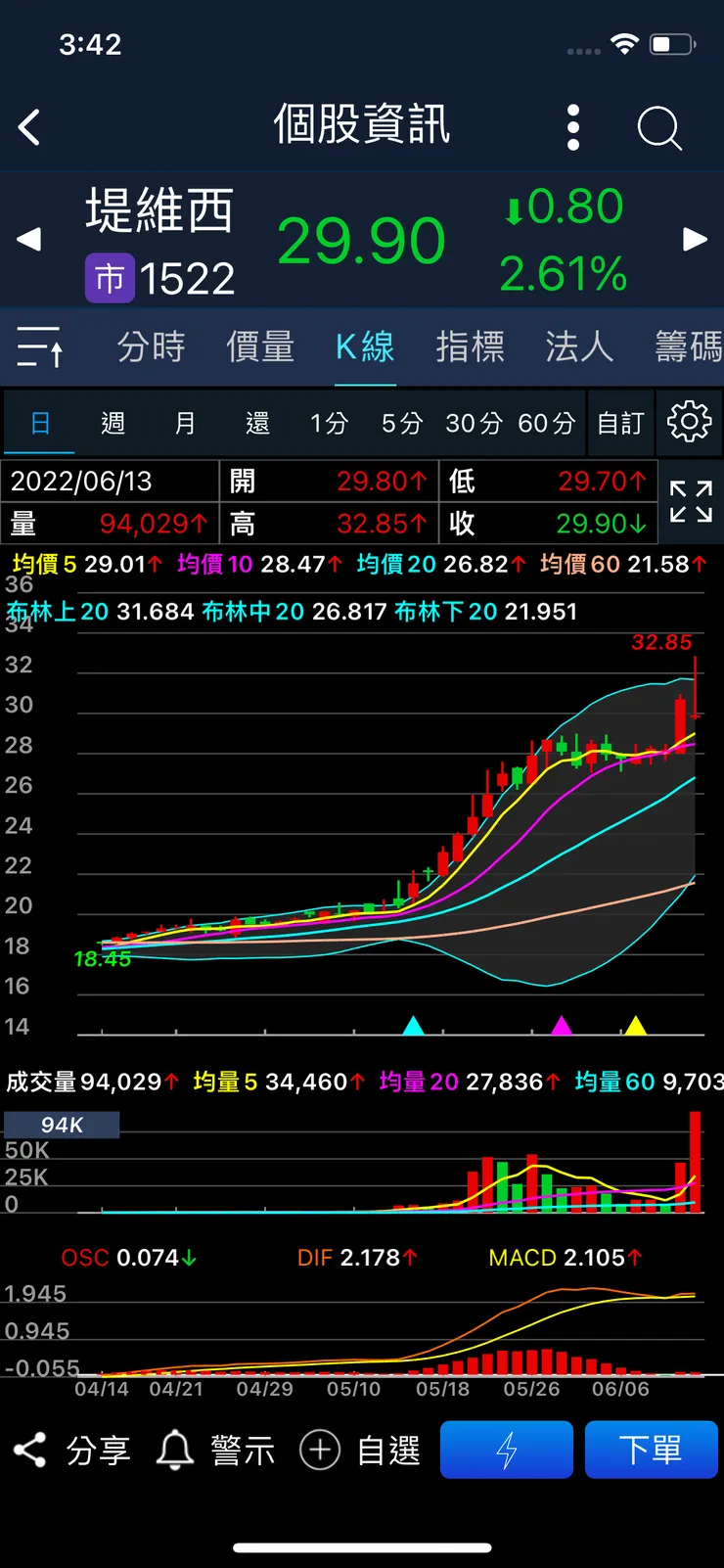This screenshot has width=724, height=1568.
Task: Show the next stock with right triangle
Action: click(695, 239)
